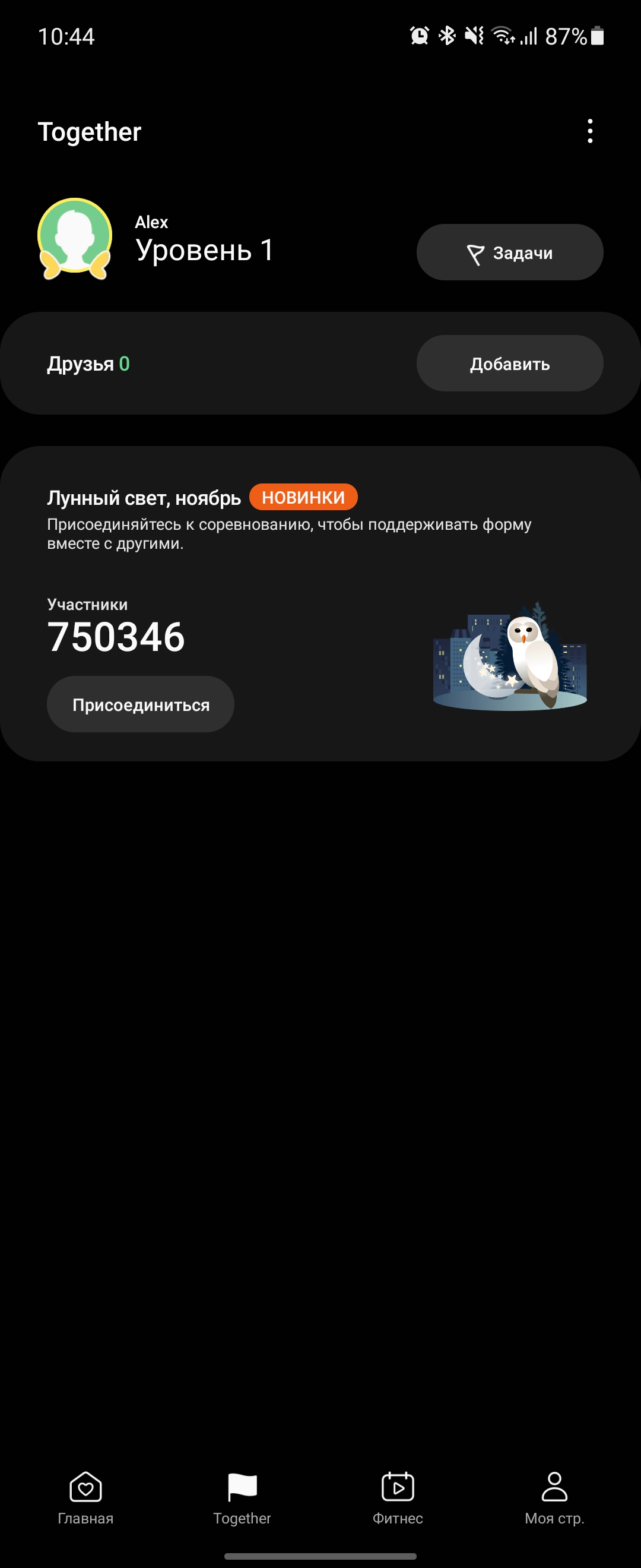Switch to the Главная tab

click(85, 1499)
